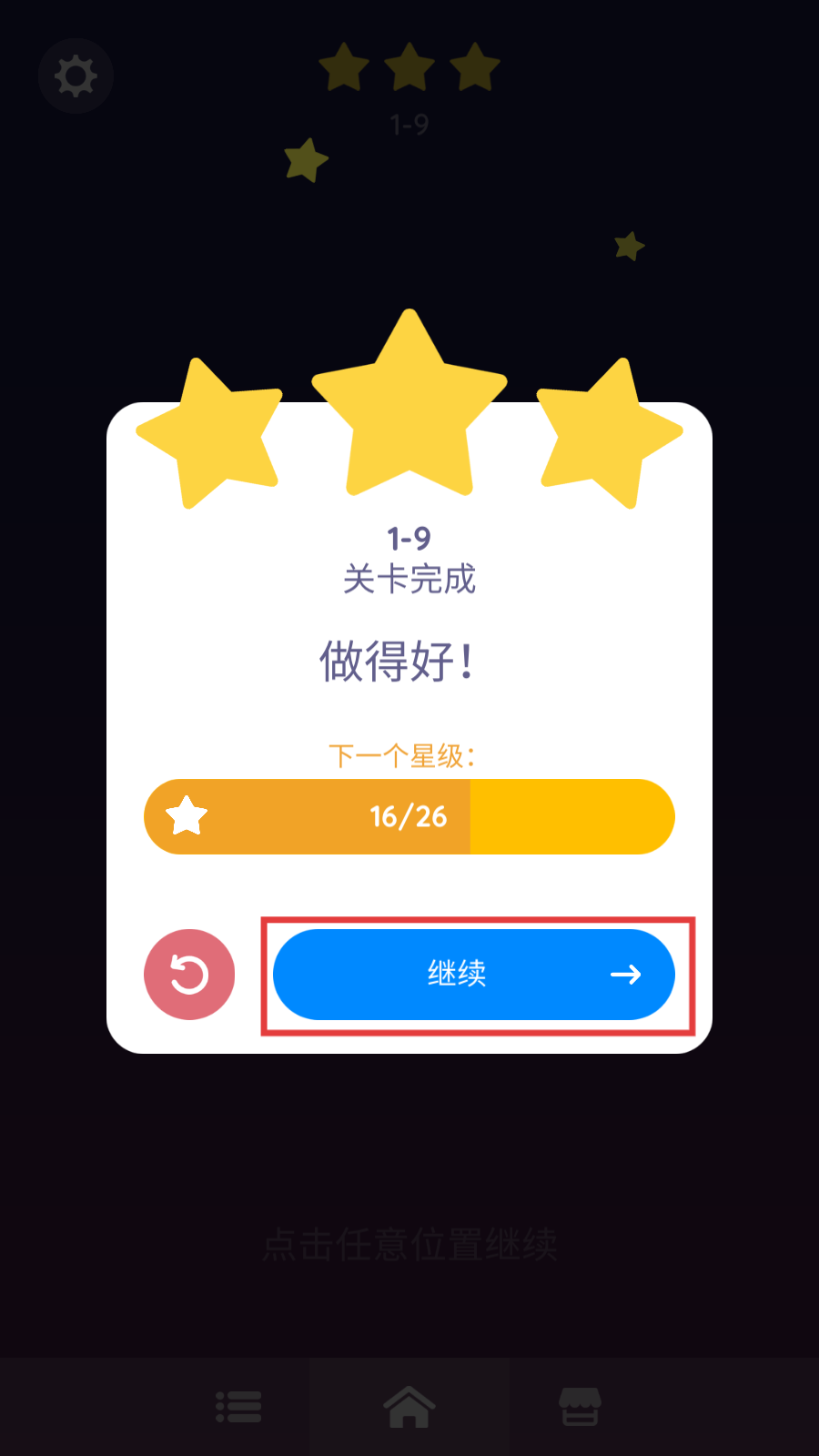
Task: Go to the home tab
Action: [x=409, y=1407]
